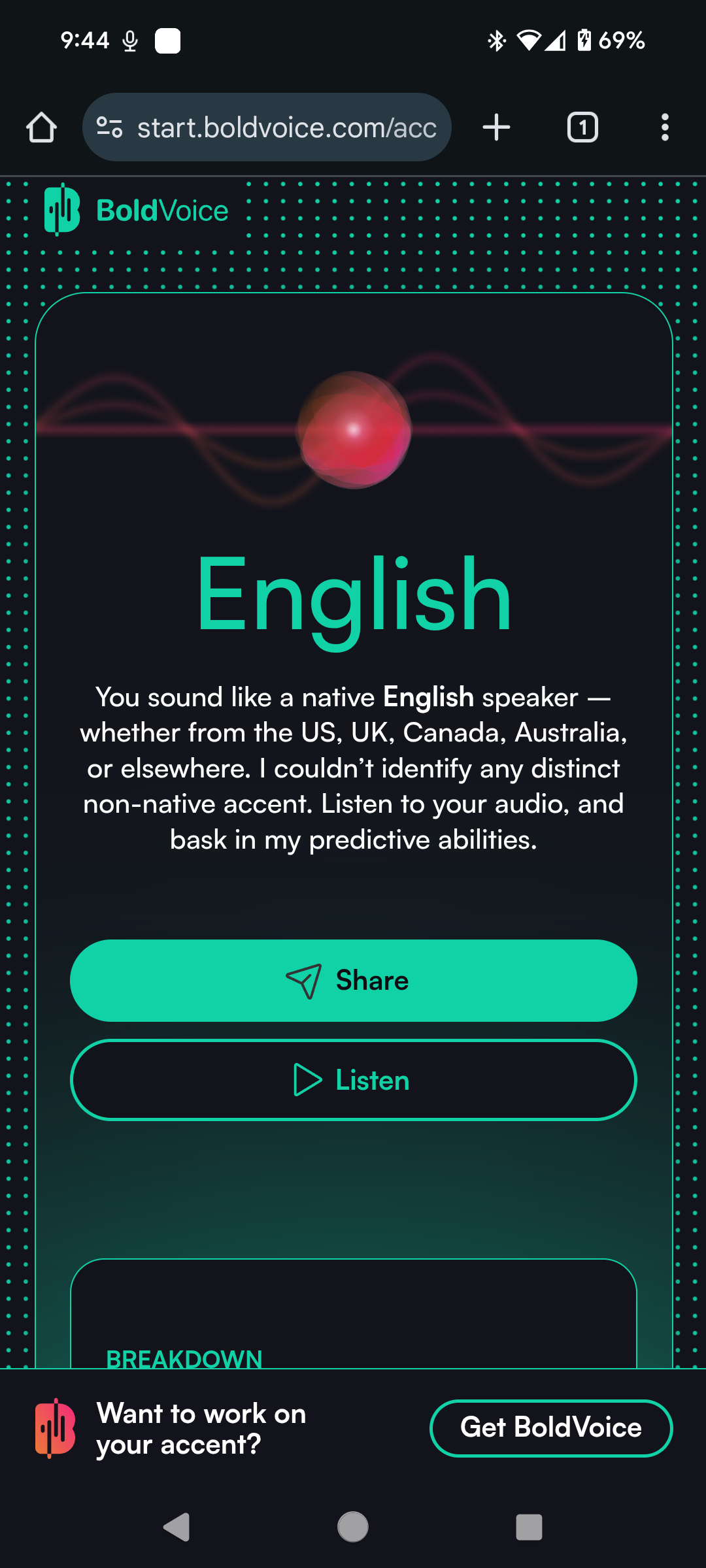Open recent apps from the navigation bar
Screen dimensions: 706x1568
tap(529, 1527)
